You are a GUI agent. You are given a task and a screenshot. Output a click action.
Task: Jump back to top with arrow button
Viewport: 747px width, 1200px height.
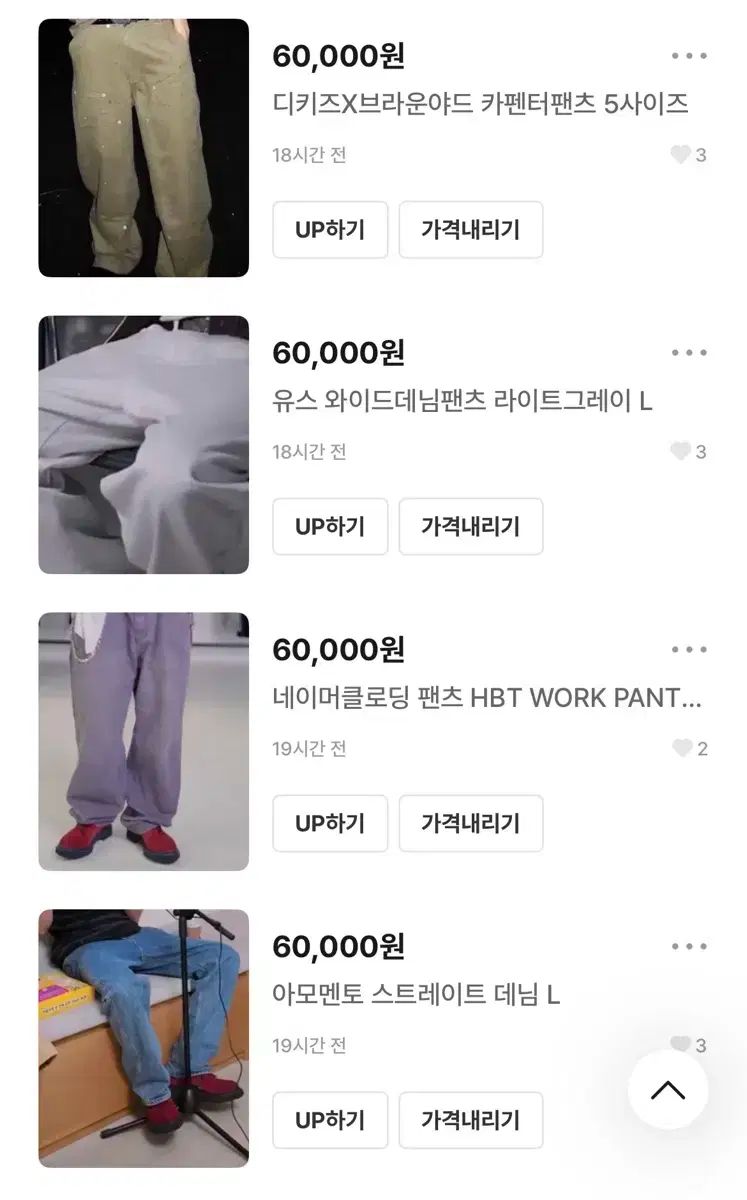click(x=668, y=1090)
